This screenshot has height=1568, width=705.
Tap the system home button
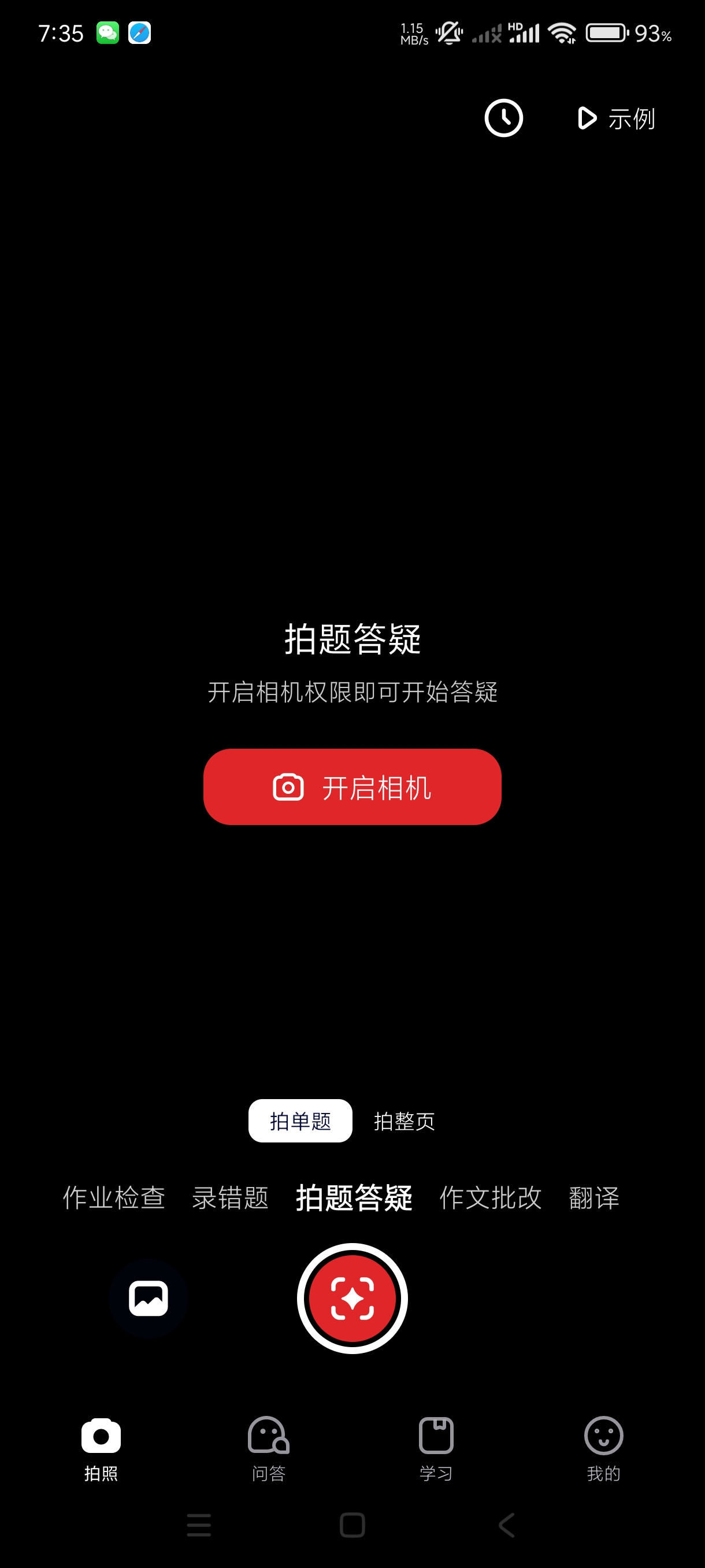[352, 1525]
